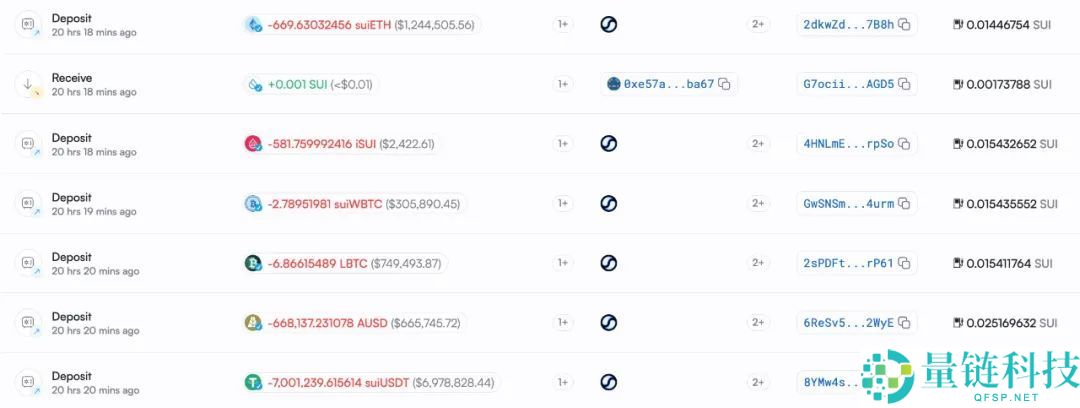The height and width of the screenshot is (408, 1080).
Task: Open transaction G7ocii...AGD5
Action: click(848, 84)
